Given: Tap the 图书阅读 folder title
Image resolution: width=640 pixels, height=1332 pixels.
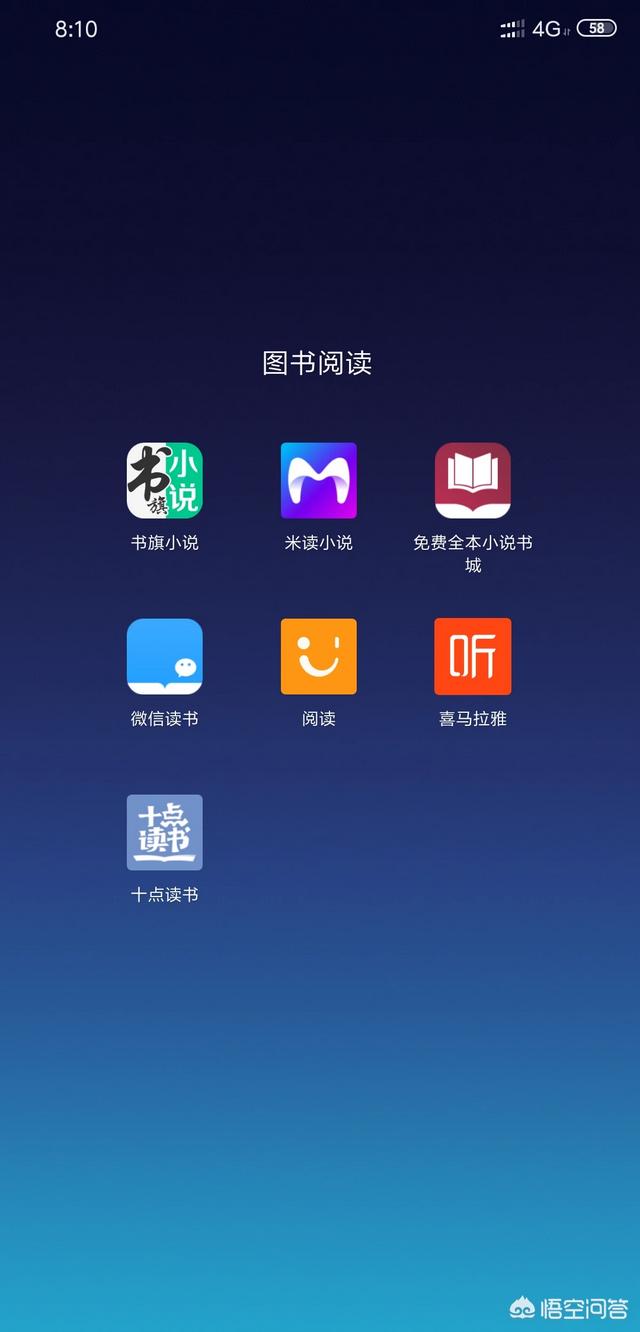Looking at the screenshot, I should click(318, 363).
